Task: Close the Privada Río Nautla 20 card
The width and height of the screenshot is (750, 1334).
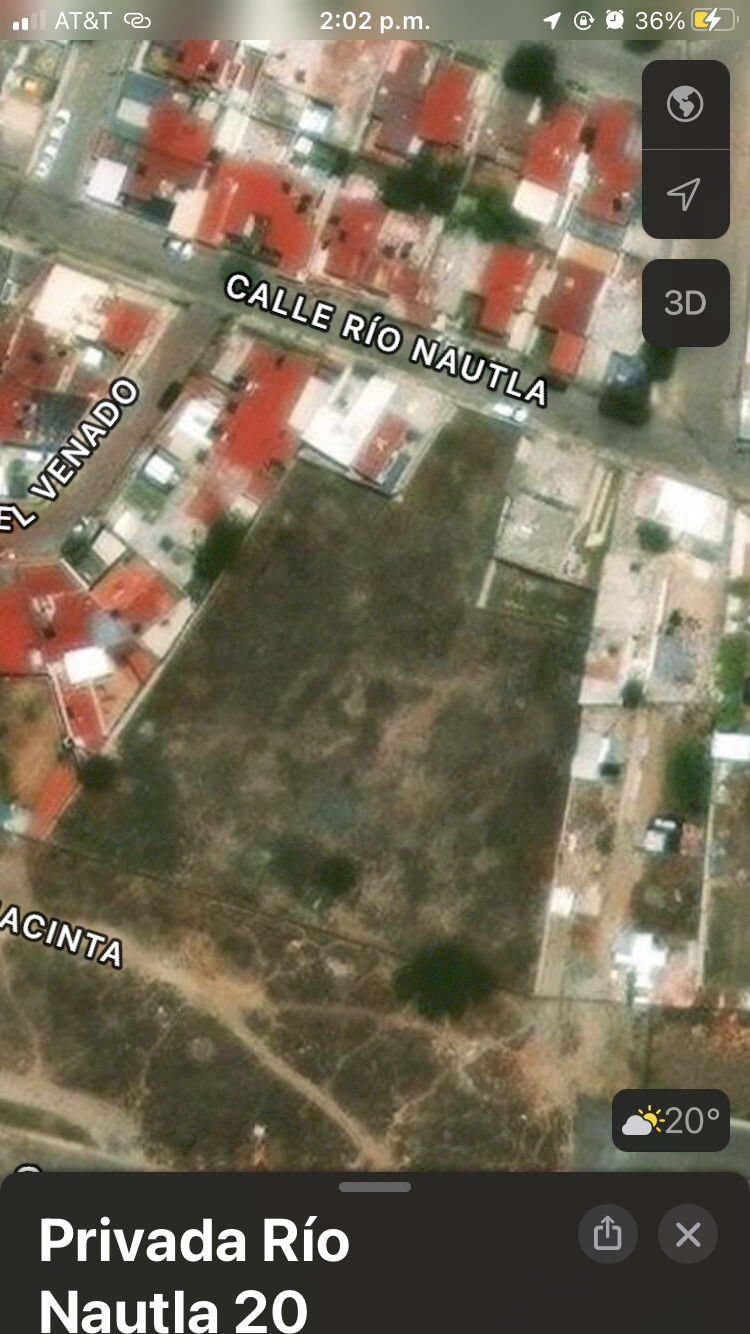Action: coord(688,1234)
